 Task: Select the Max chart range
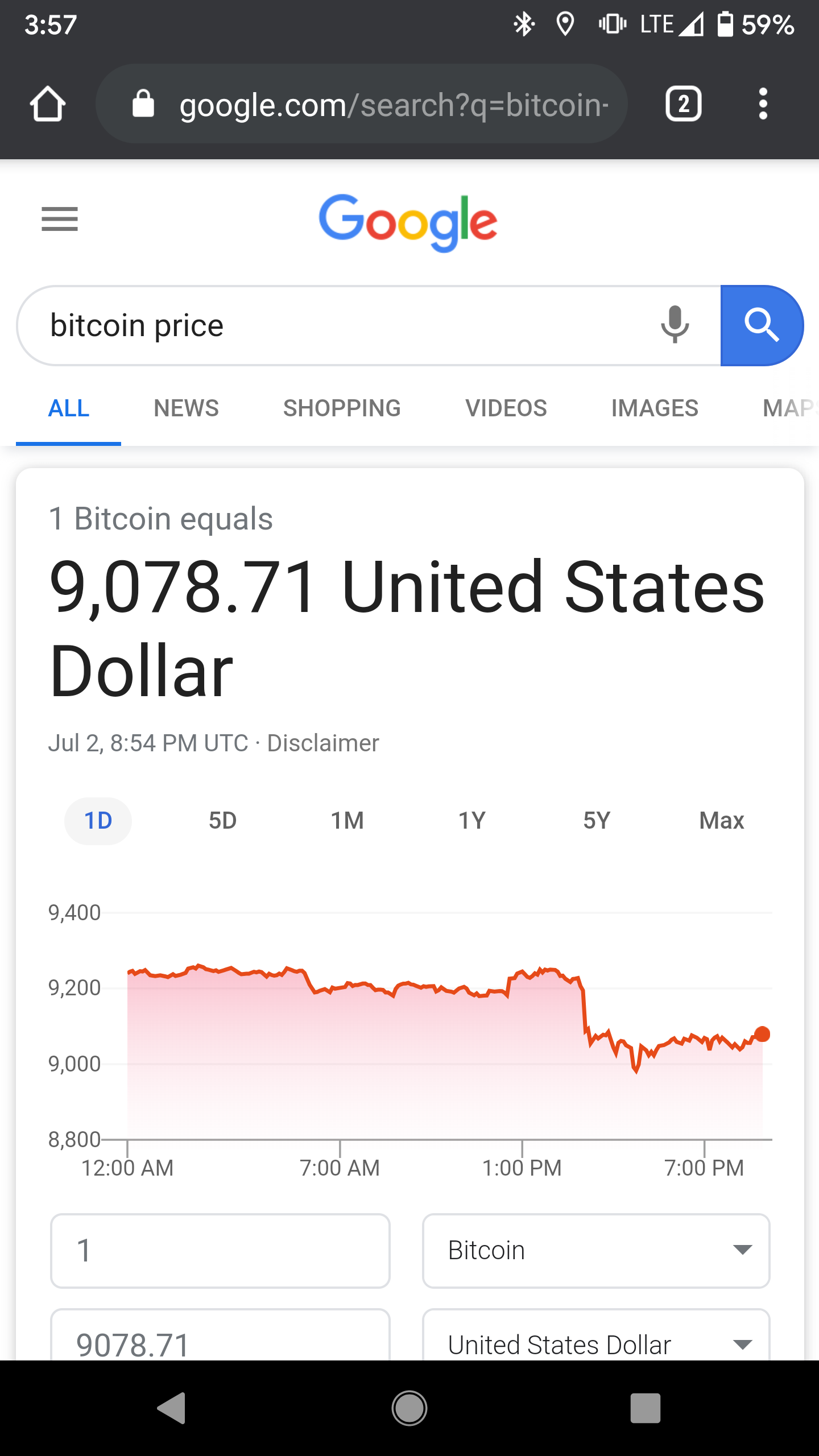coord(721,821)
